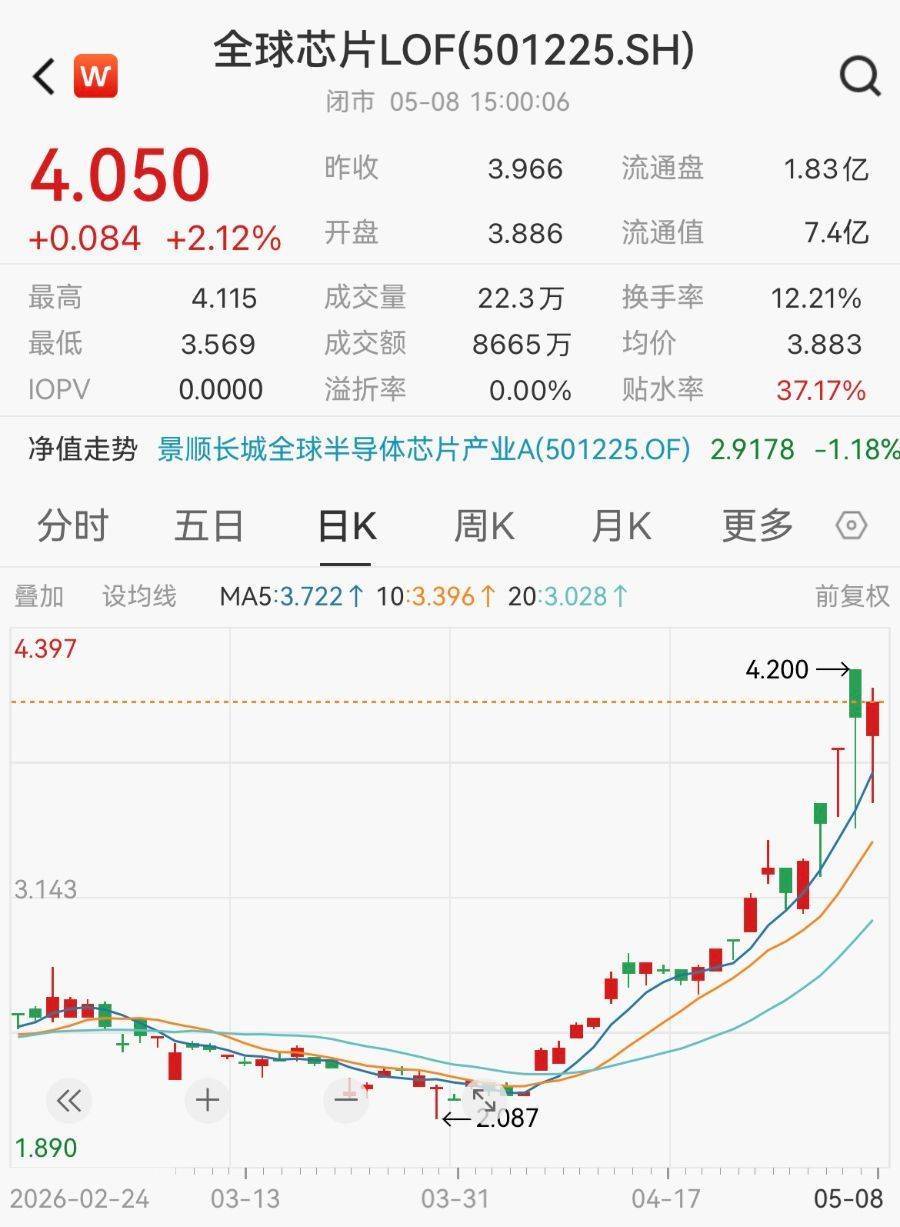The height and width of the screenshot is (1227, 900).
Task: Switch to the 分时 chart tab
Action: [x=72, y=525]
